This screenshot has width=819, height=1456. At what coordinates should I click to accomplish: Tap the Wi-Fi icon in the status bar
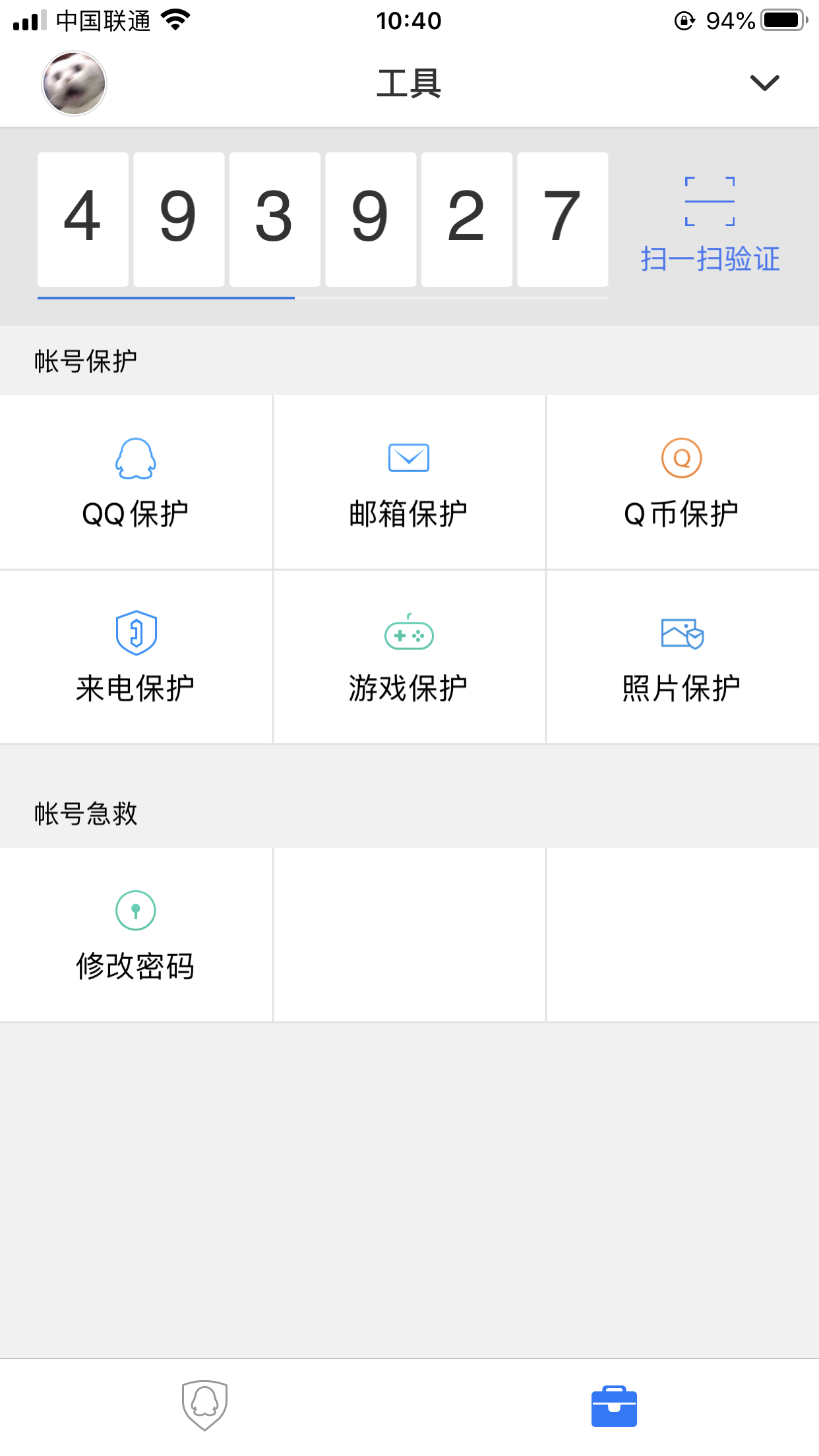(173, 20)
